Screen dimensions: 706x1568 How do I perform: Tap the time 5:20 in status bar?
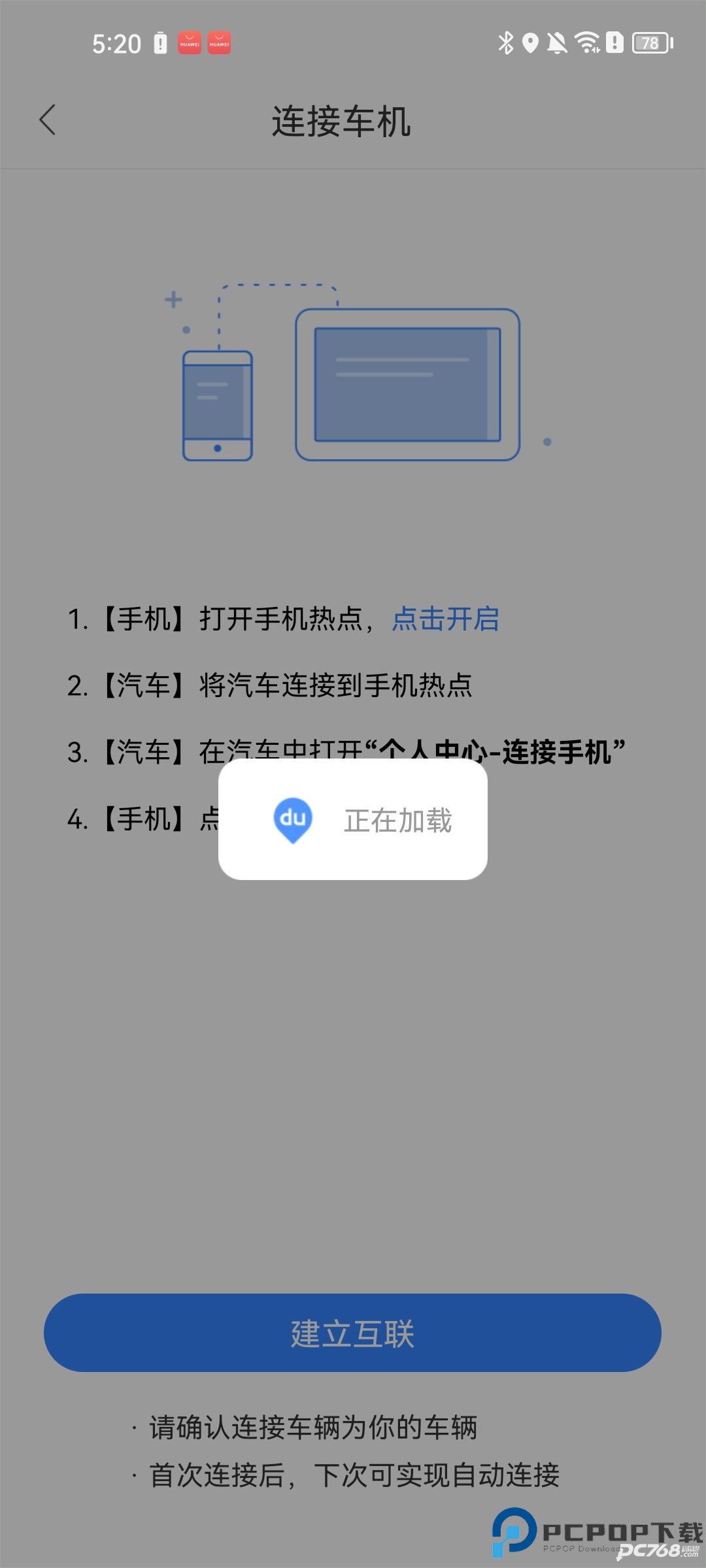[116, 42]
